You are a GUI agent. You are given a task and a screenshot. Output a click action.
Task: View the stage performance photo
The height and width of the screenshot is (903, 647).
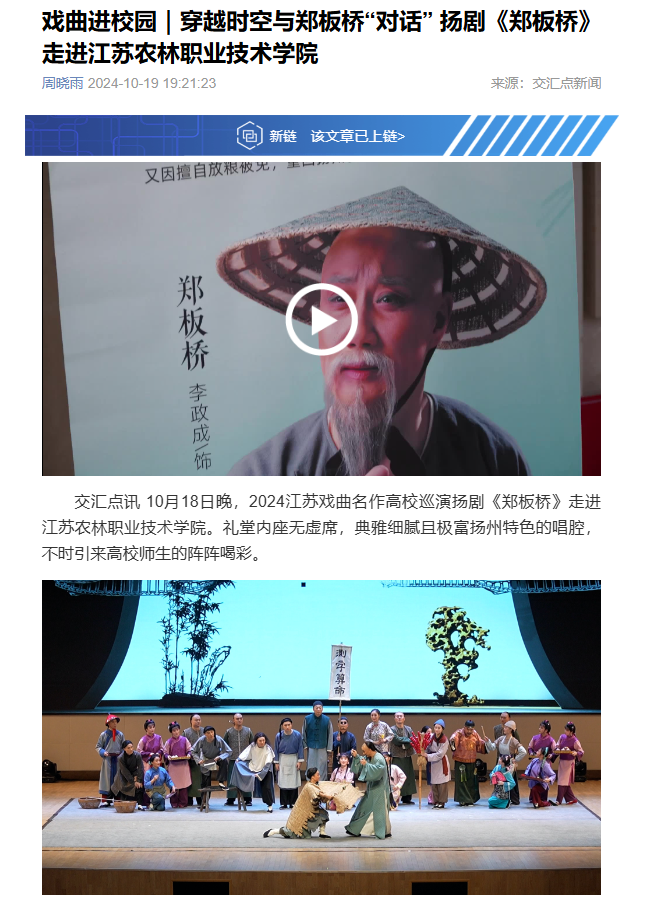coord(321,737)
